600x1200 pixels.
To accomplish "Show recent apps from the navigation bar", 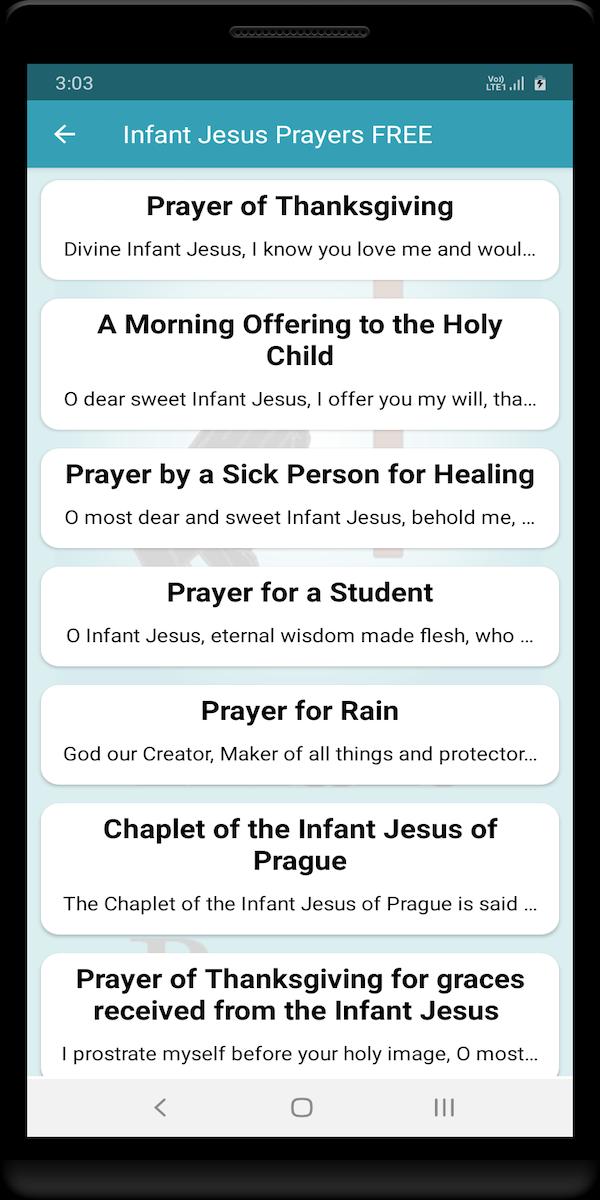I will tap(444, 1107).
